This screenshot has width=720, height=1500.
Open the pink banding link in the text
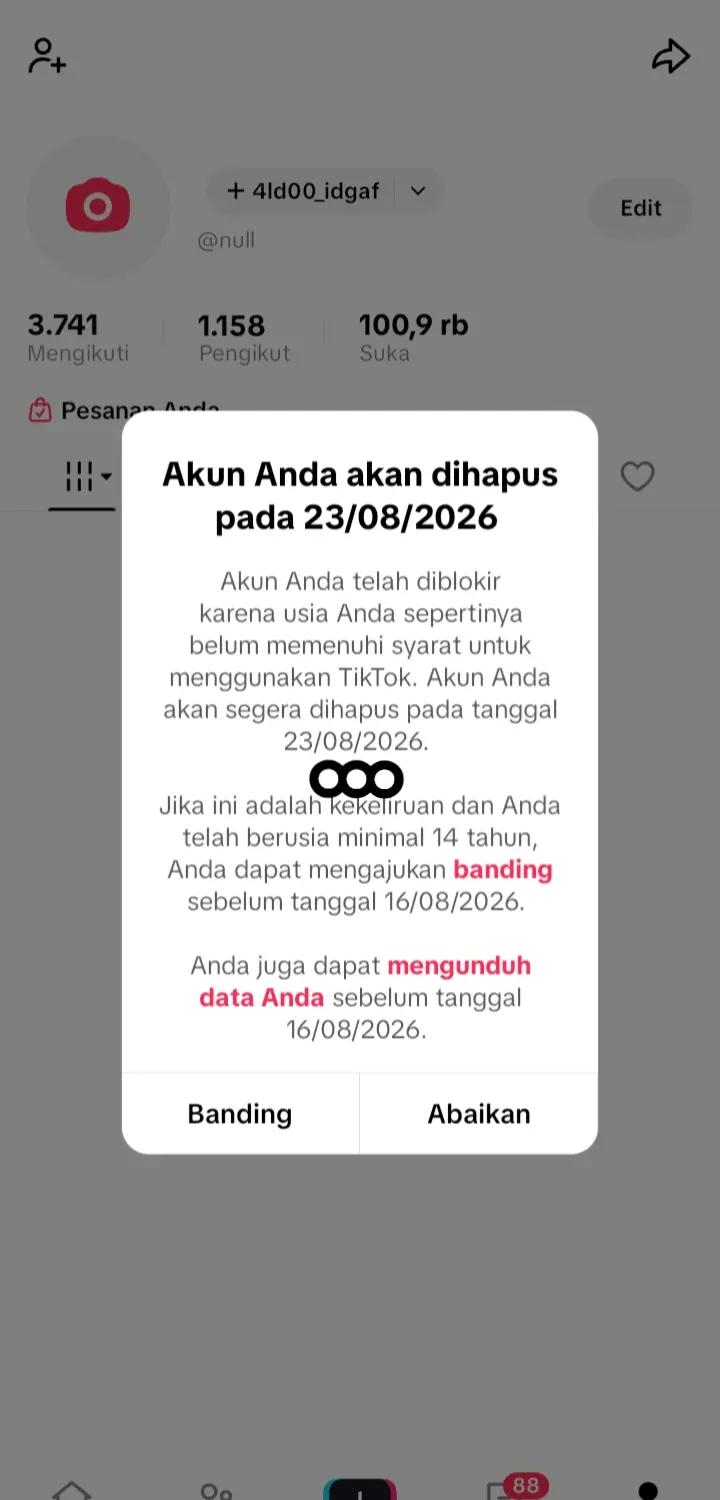[x=503, y=869]
